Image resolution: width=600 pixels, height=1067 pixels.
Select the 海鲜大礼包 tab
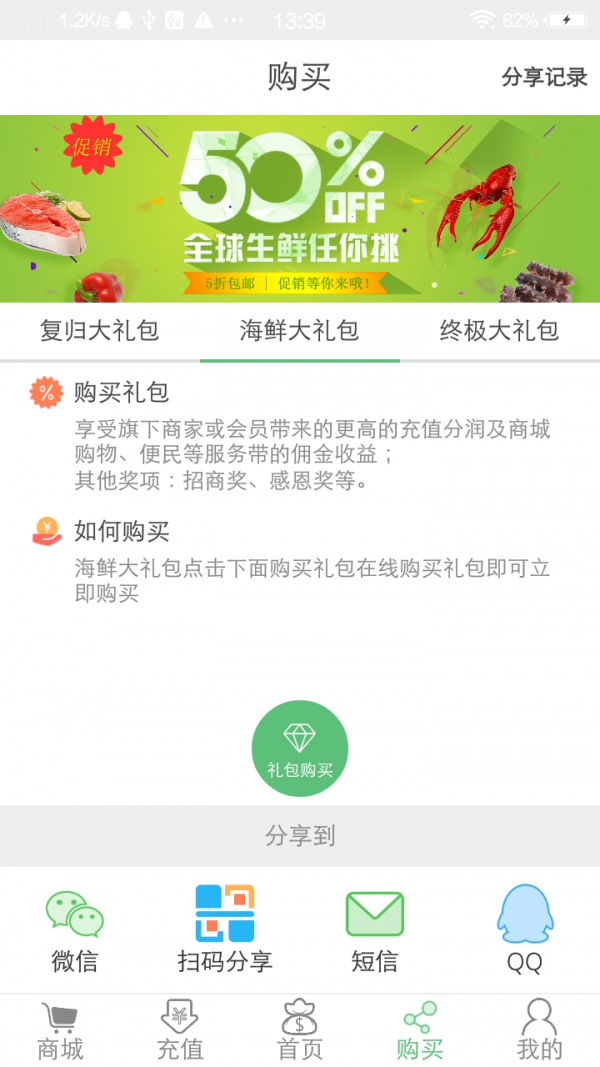[299, 331]
